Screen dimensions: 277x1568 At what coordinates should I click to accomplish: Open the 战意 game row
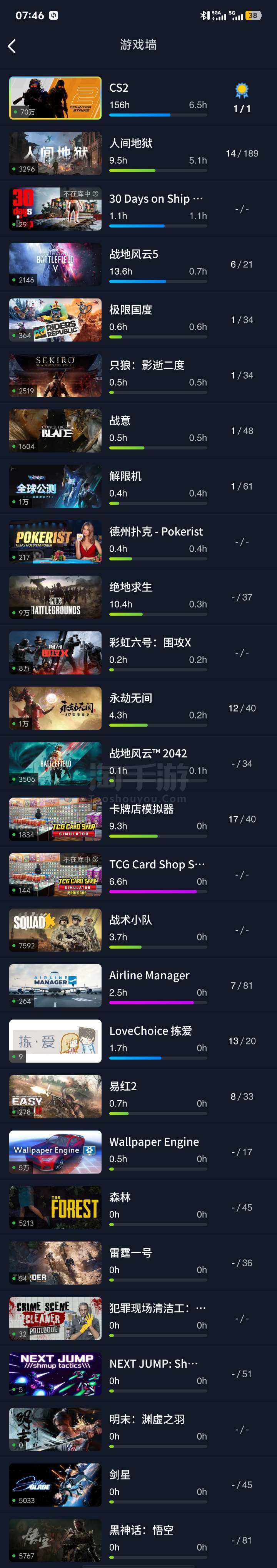[x=138, y=430]
